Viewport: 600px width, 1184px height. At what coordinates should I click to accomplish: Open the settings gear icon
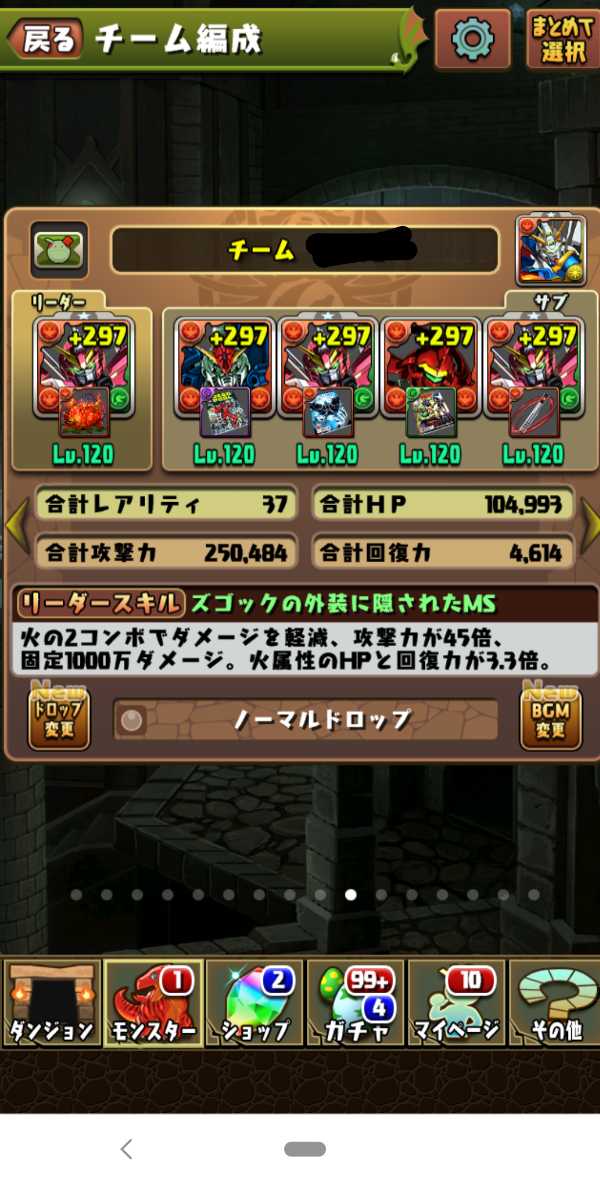pyautogui.click(x=468, y=38)
